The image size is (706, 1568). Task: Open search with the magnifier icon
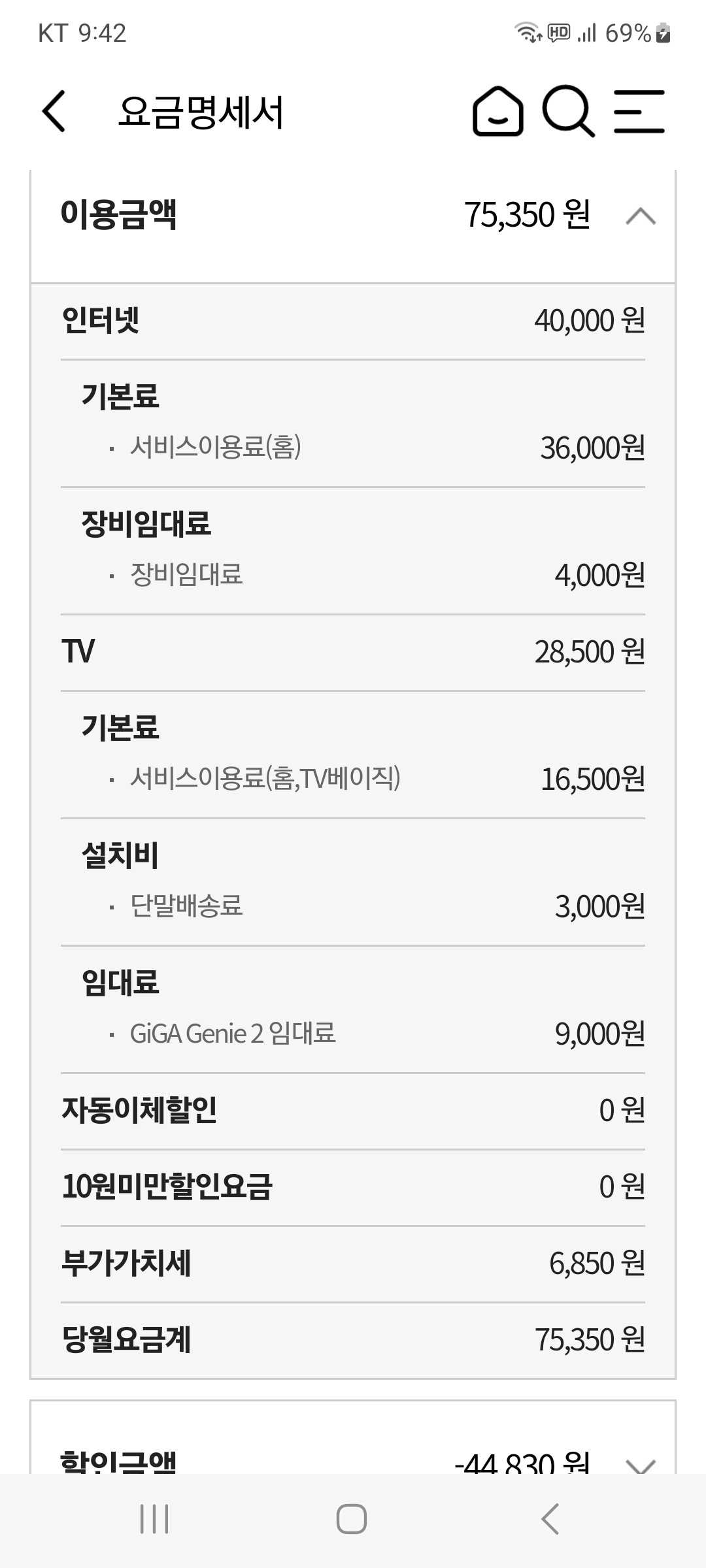tap(569, 112)
